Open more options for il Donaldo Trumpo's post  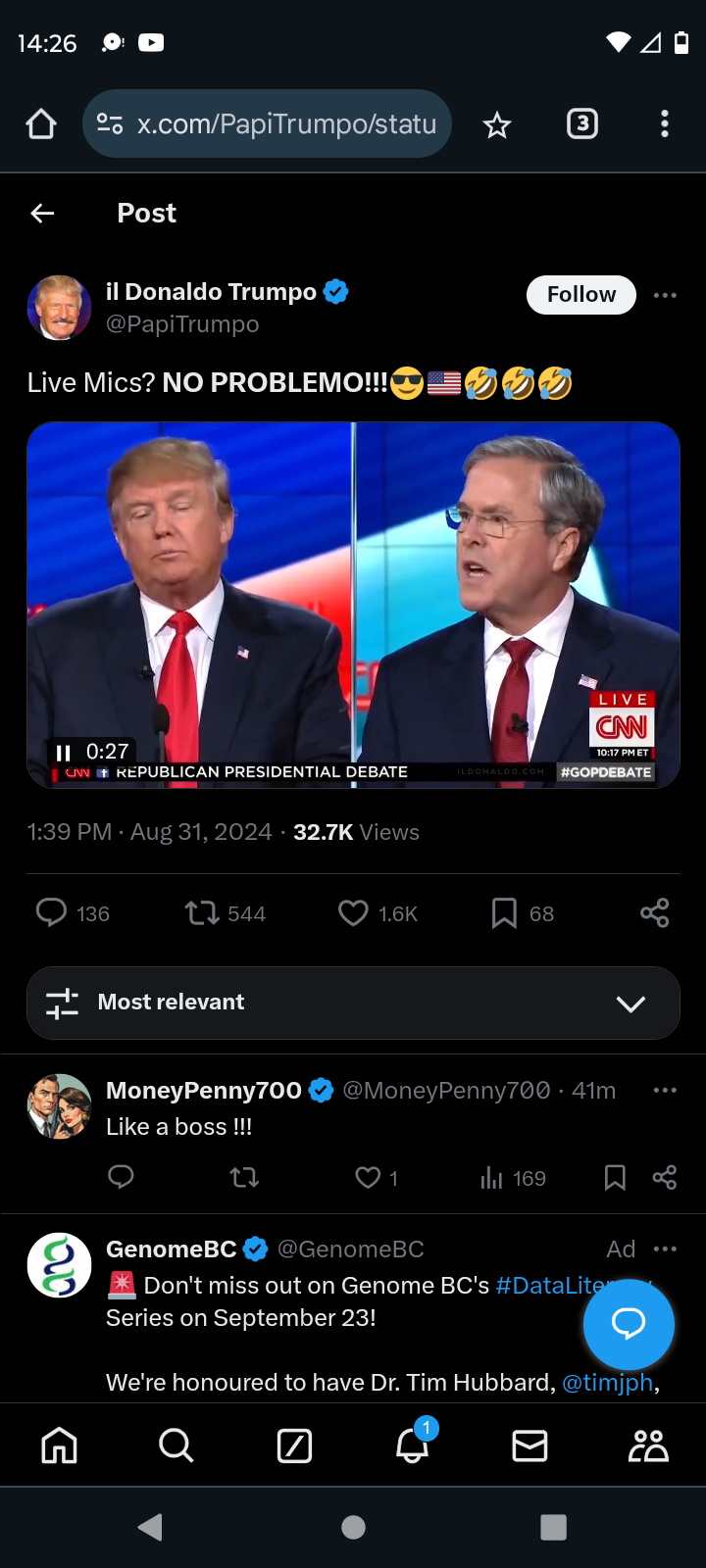point(665,295)
